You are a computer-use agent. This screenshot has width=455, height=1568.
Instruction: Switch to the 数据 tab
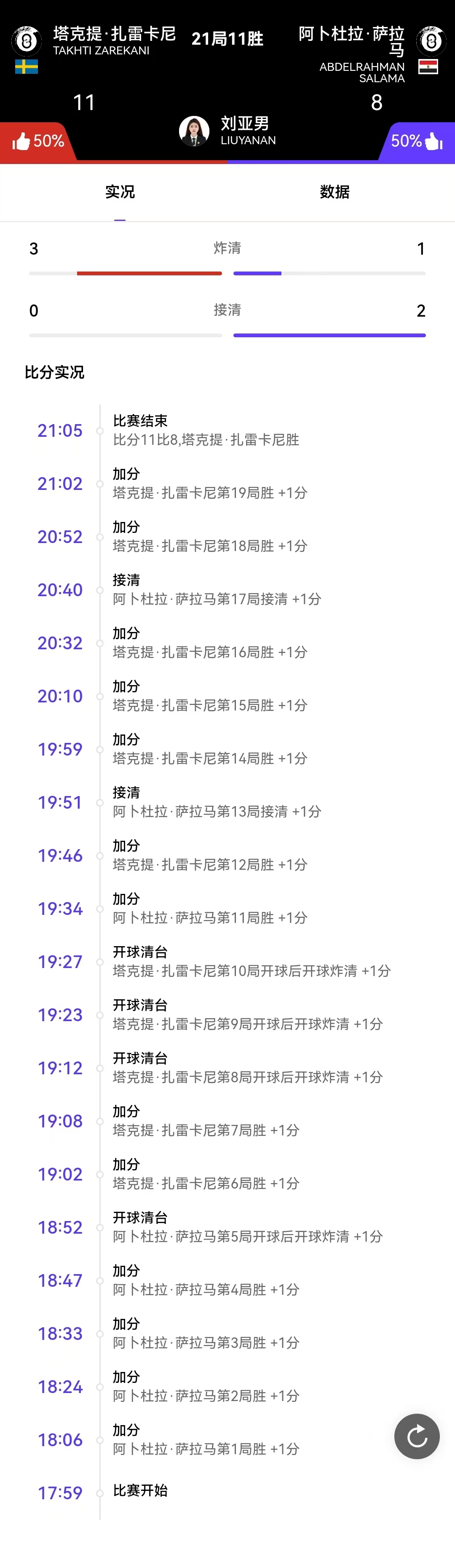[334, 192]
